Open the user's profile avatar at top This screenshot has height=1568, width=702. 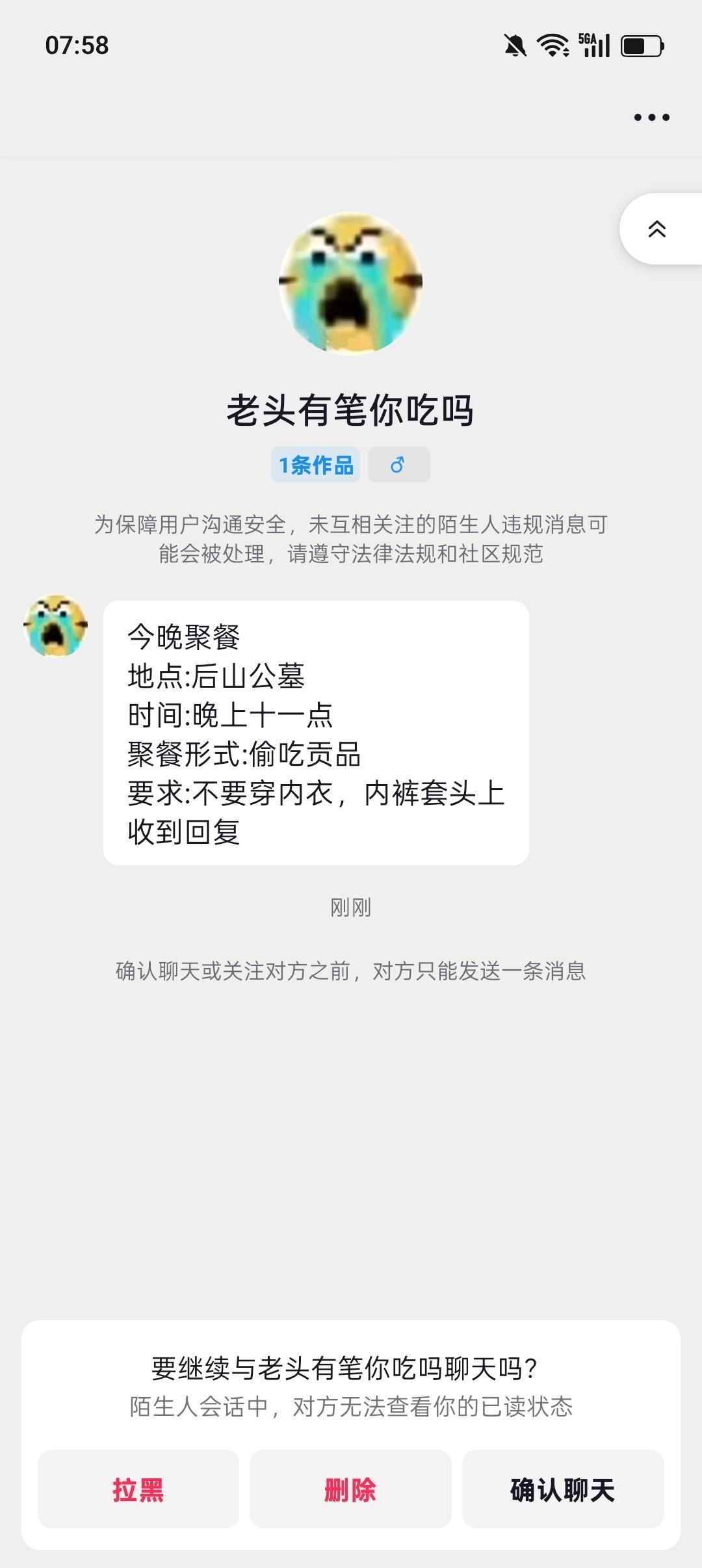point(350,282)
